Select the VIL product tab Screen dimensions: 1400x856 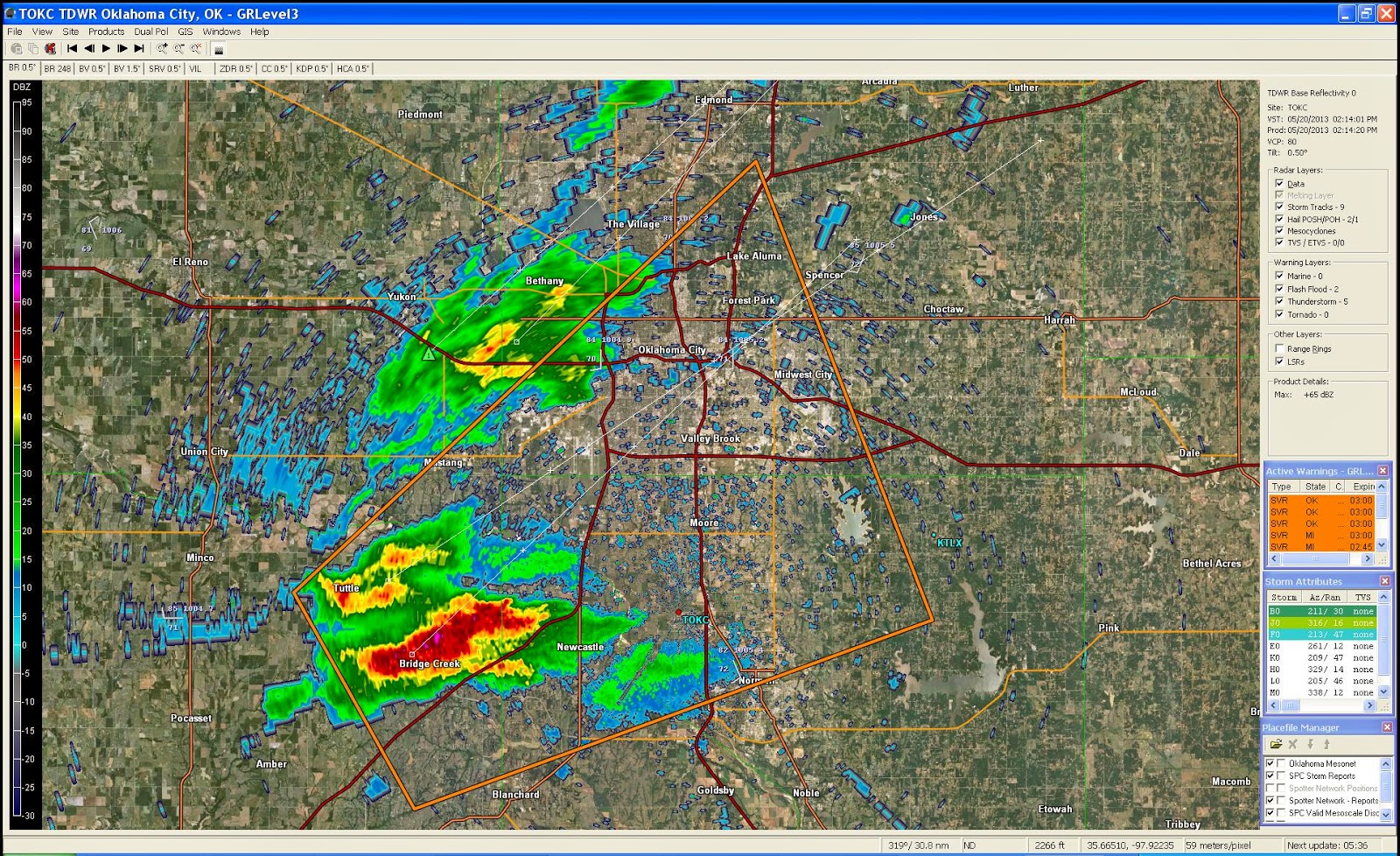point(195,68)
